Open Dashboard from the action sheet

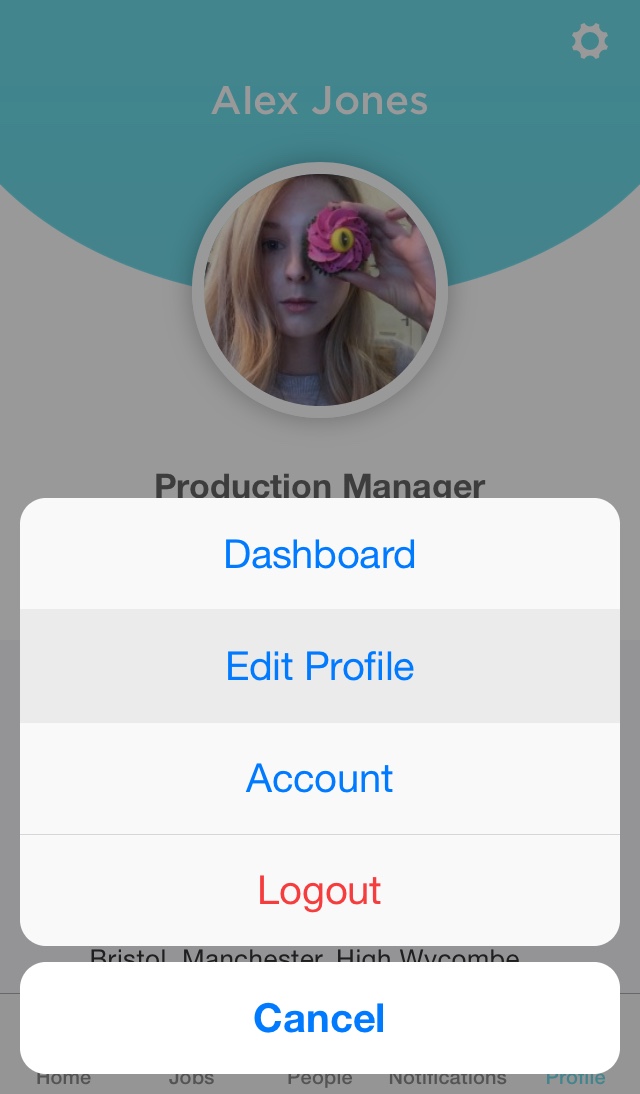(320, 554)
